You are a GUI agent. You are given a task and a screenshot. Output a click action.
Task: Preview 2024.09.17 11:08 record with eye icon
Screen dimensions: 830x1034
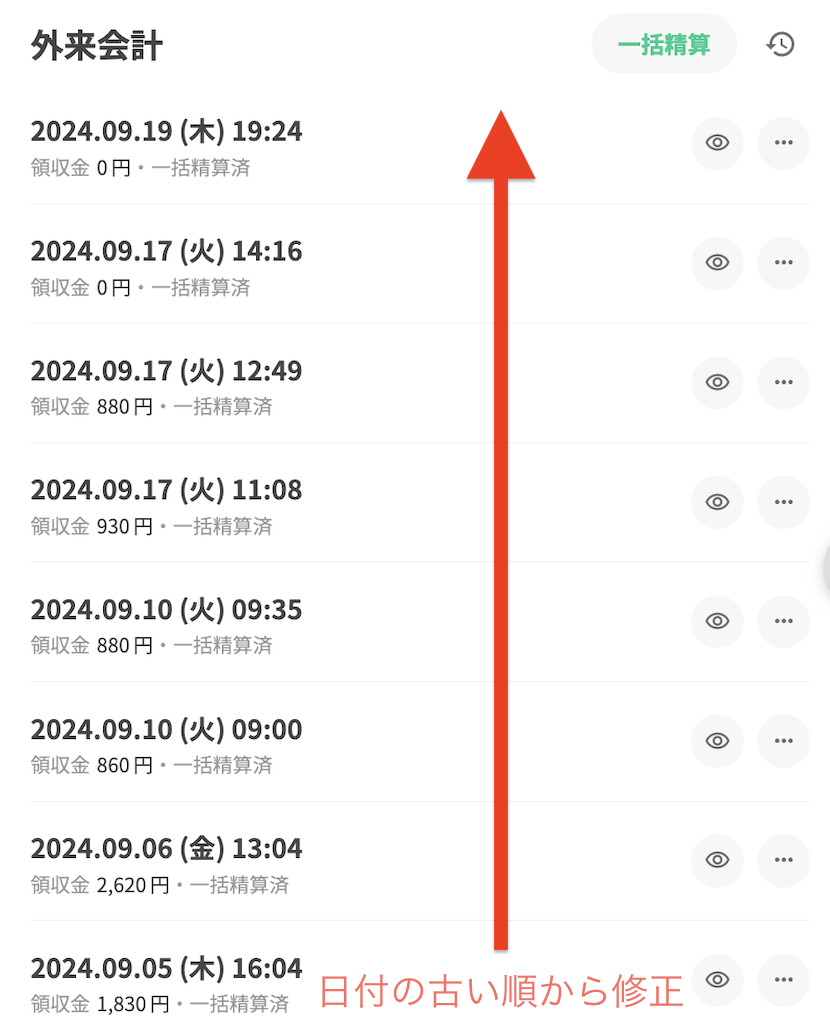(x=717, y=502)
